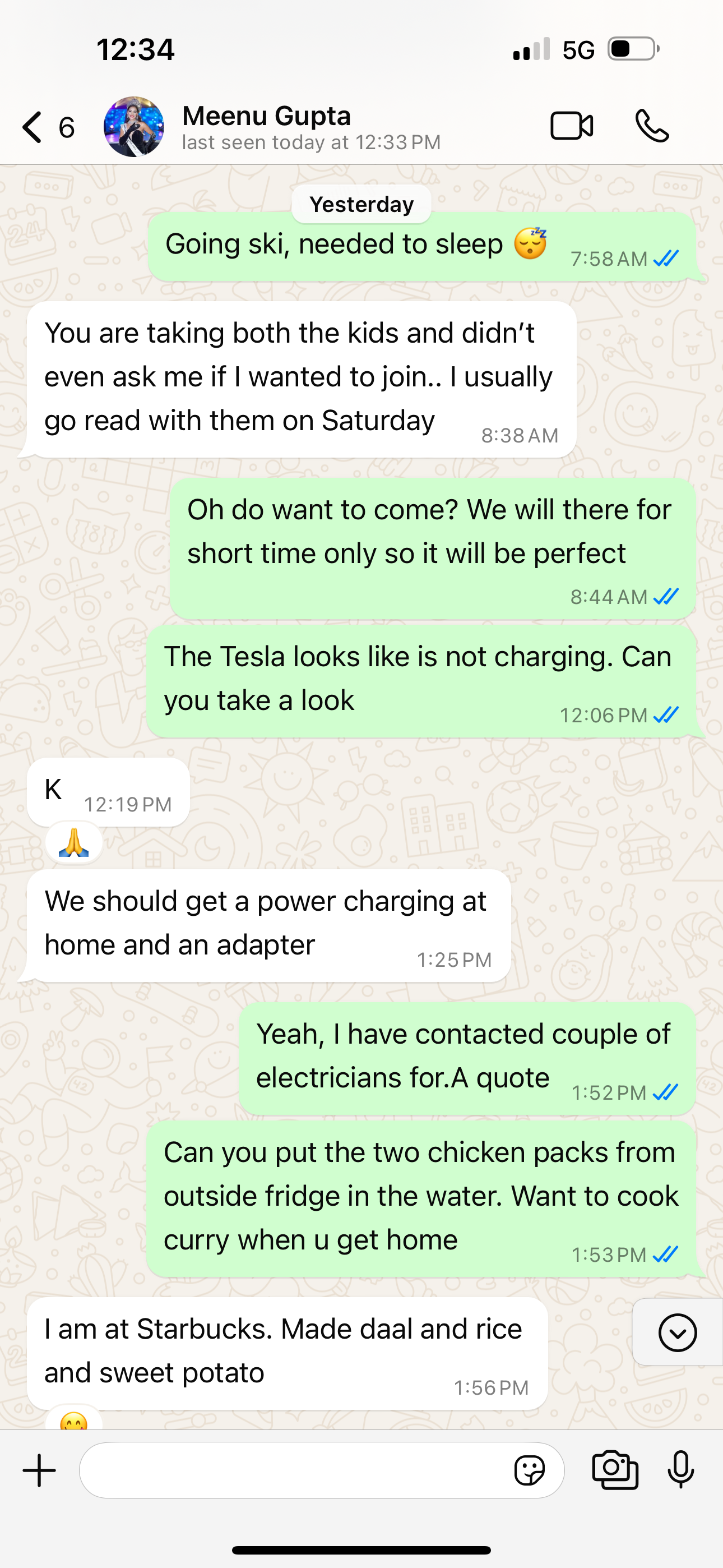
Task: Start a video call with Meenu Gupta
Action: 572,127
